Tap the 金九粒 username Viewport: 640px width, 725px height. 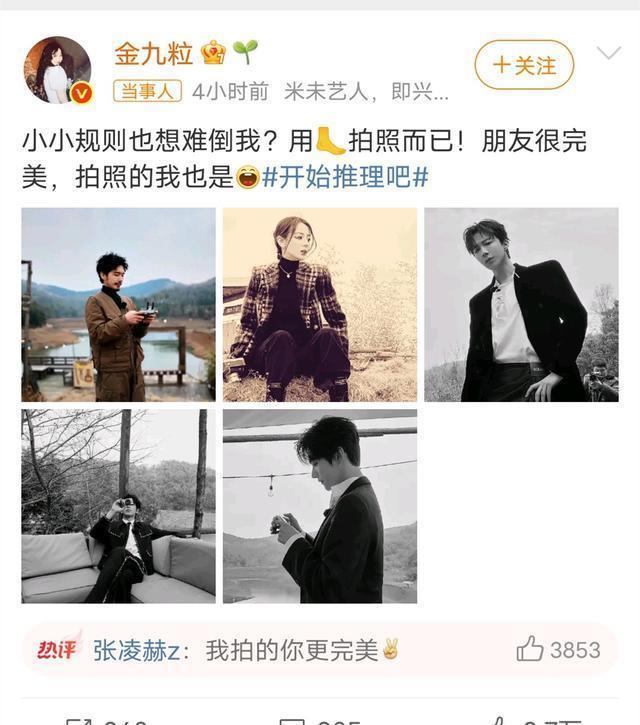[153, 52]
